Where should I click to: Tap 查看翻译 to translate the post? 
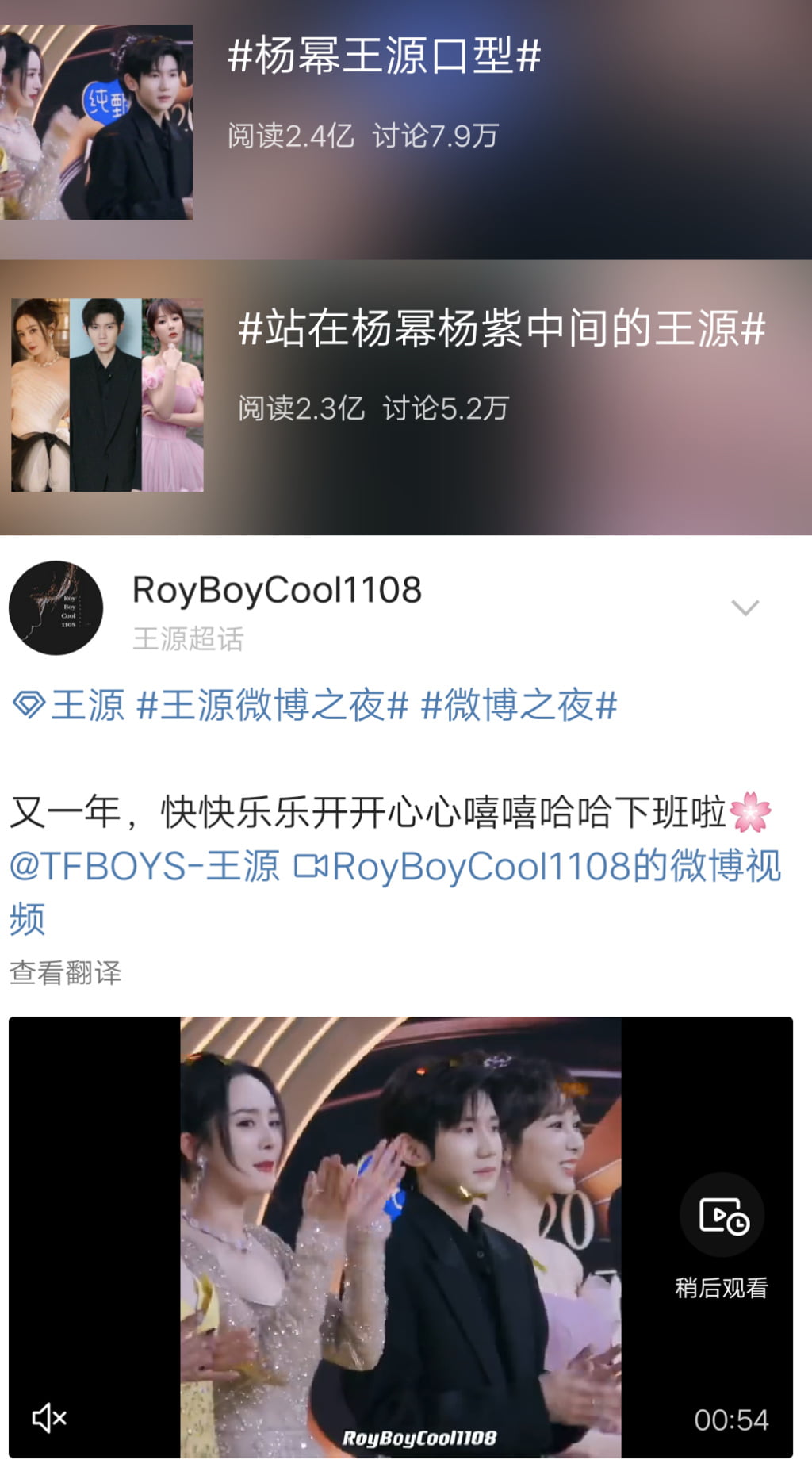pos(65,972)
